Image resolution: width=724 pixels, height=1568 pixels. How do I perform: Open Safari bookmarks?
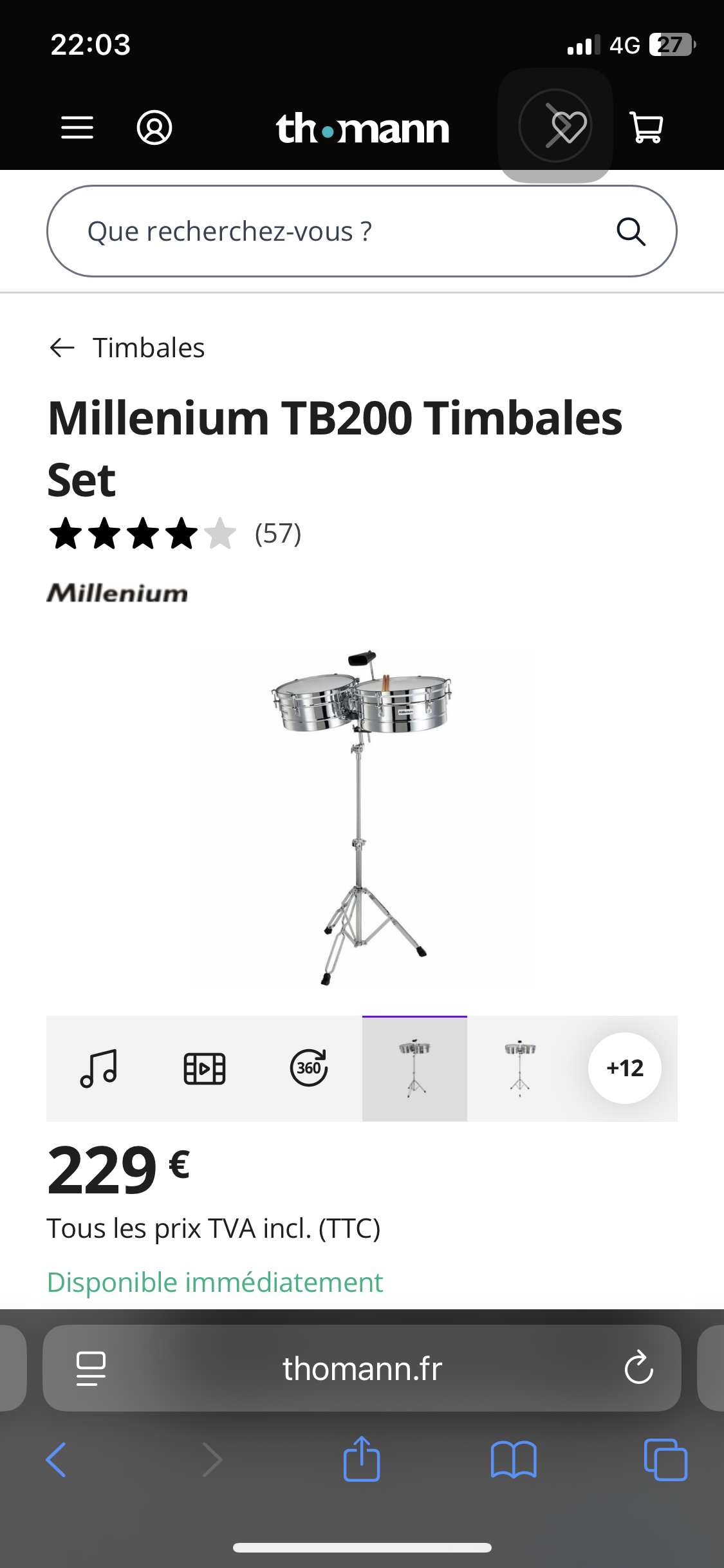513,1459
